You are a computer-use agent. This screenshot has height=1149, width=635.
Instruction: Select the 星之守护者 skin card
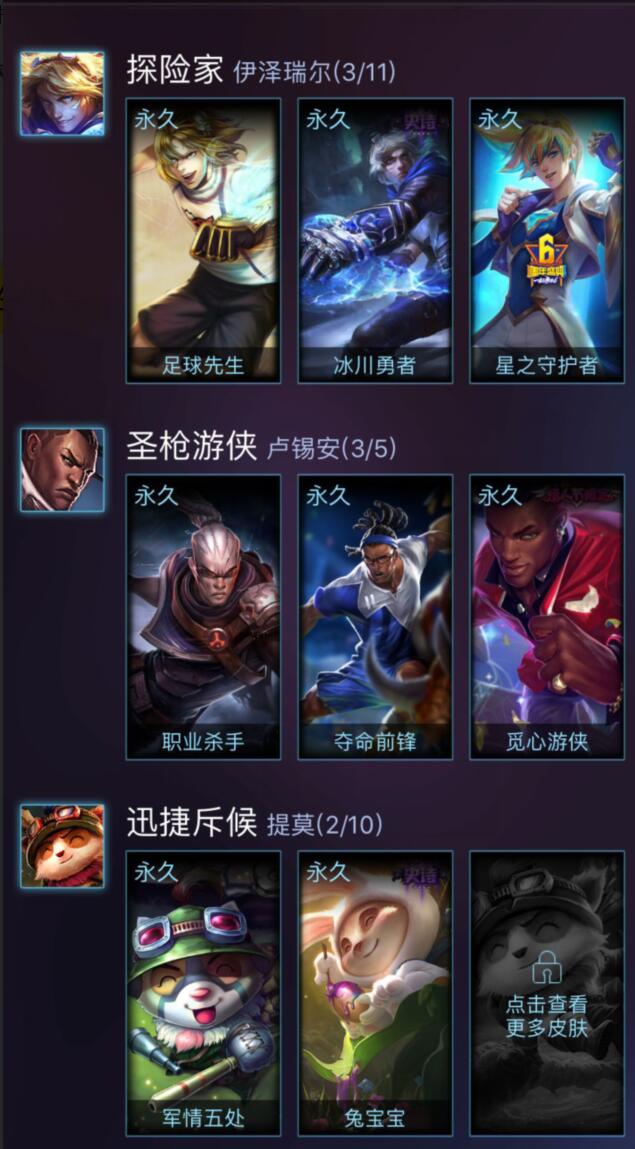pyautogui.click(x=547, y=240)
